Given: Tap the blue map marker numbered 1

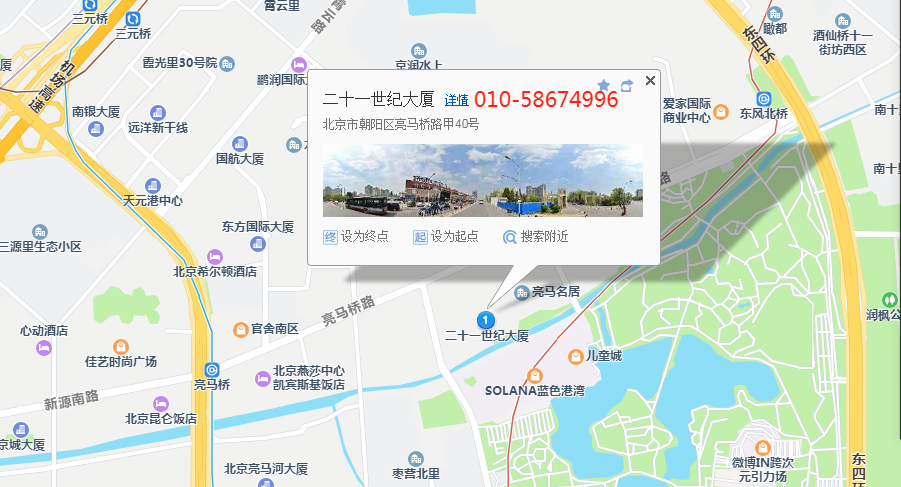Looking at the screenshot, I should [486, 319].
